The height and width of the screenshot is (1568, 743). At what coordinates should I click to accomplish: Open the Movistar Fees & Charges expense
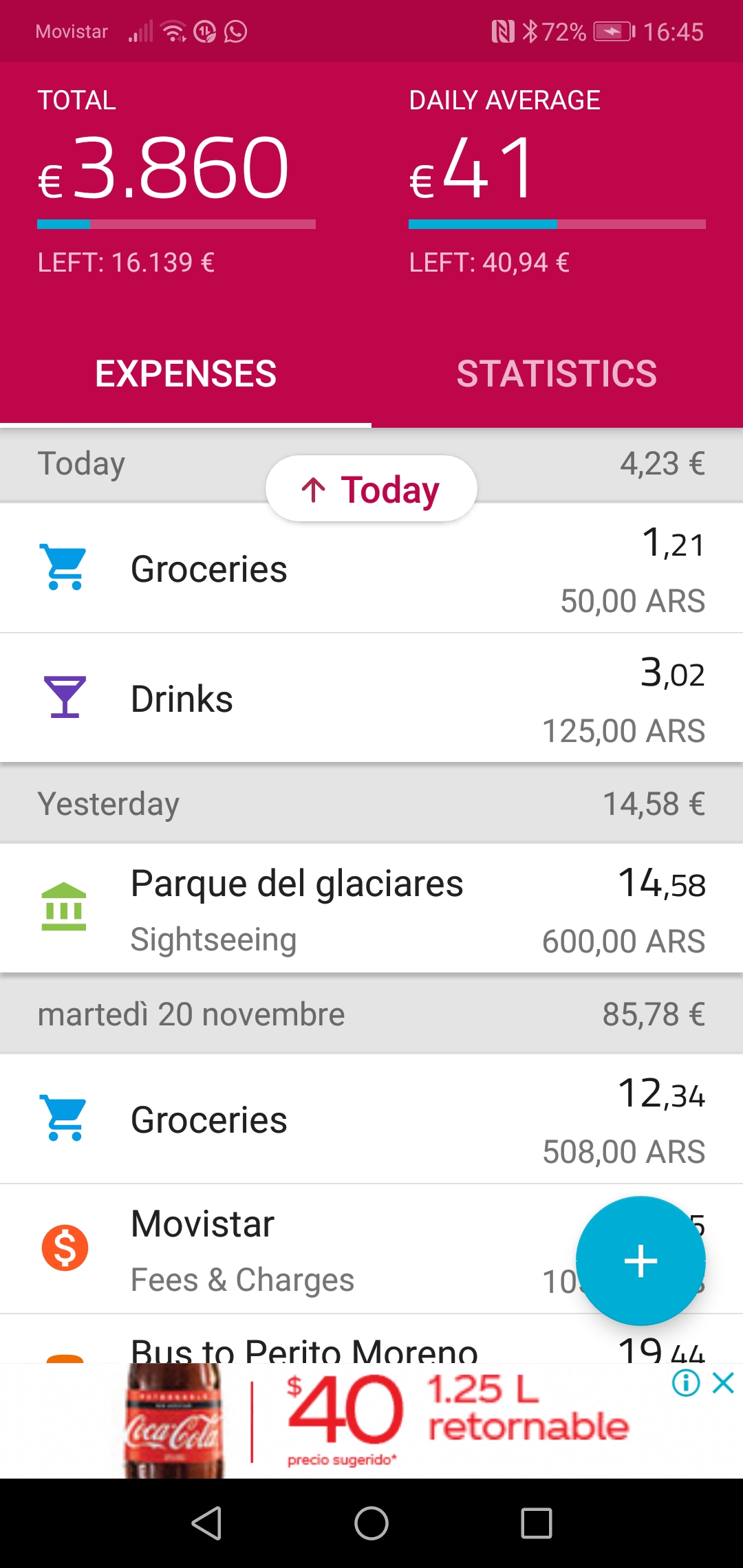(x=289, y=1249)
